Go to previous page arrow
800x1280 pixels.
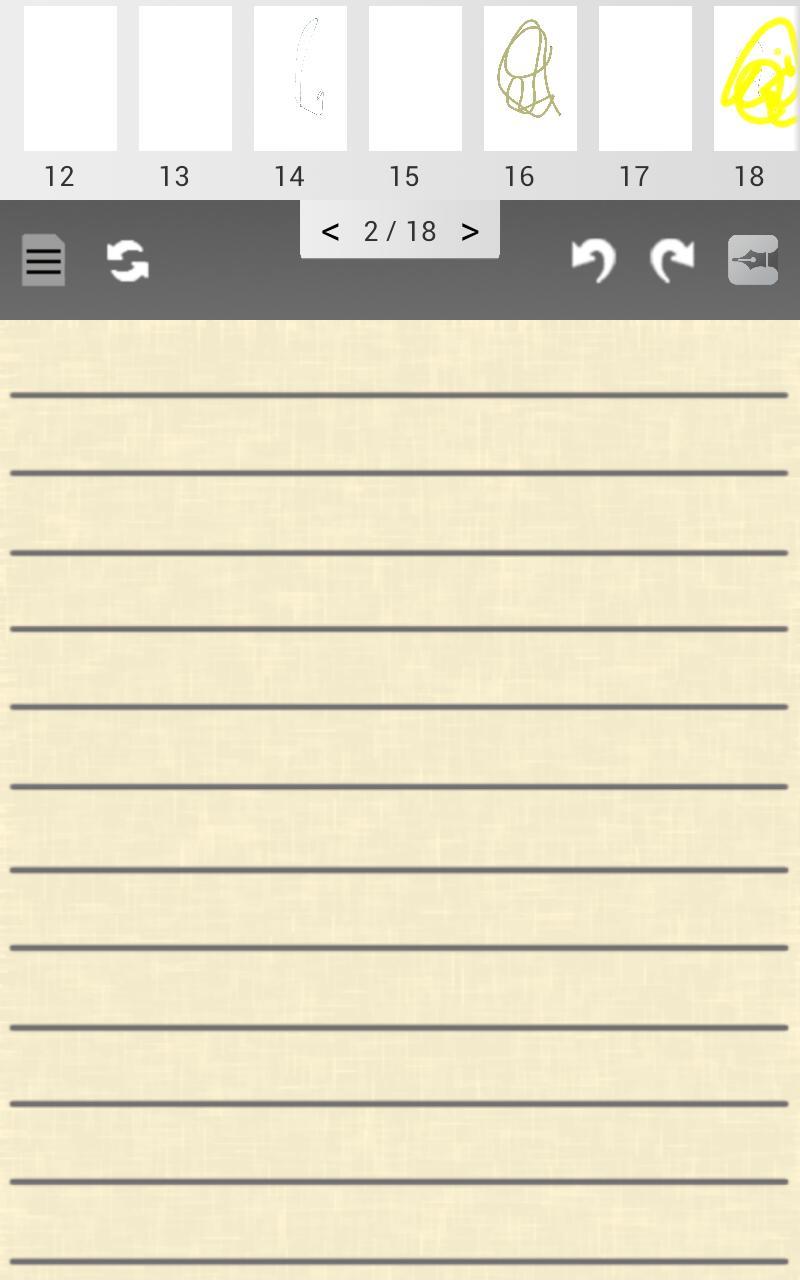[x=330, y=232]
